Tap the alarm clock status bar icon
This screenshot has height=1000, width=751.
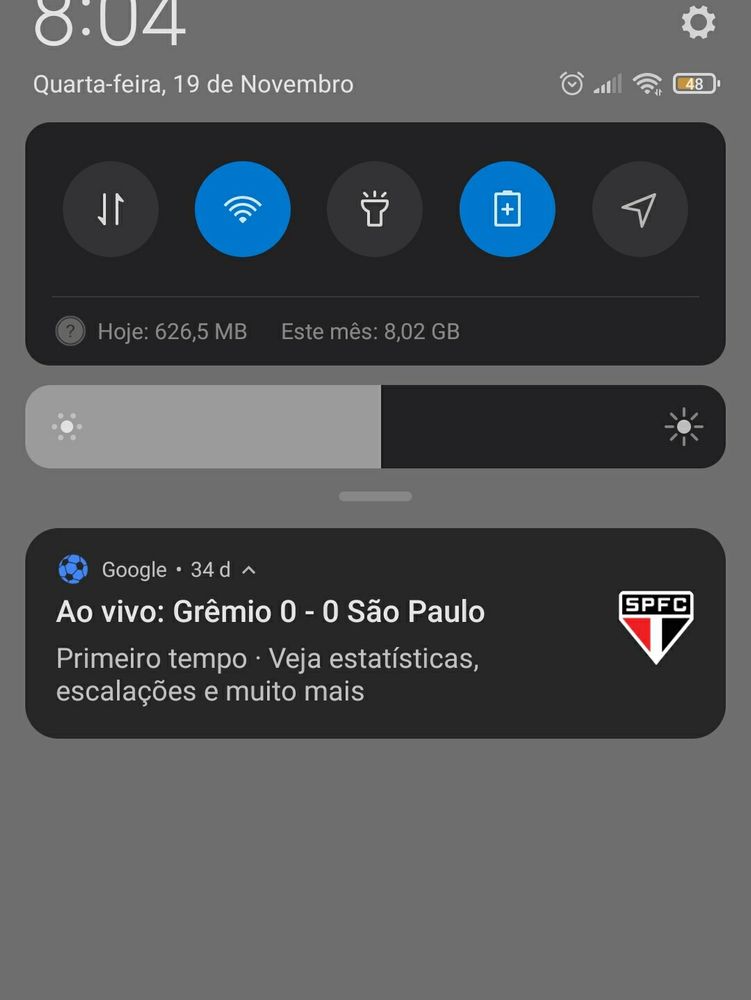click(571, 84)
